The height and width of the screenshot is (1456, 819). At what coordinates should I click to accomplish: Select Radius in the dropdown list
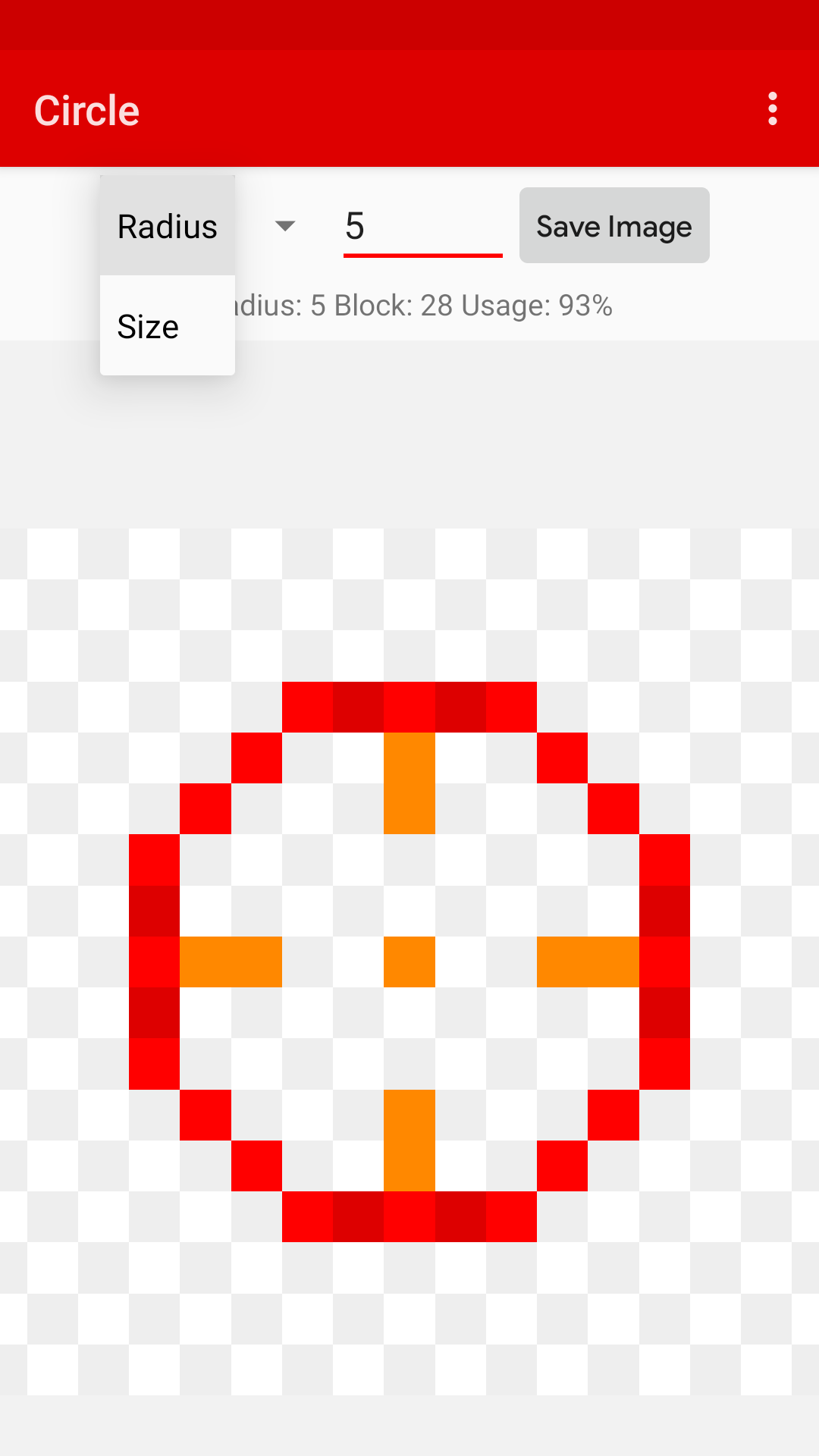[x=168, y=227]
